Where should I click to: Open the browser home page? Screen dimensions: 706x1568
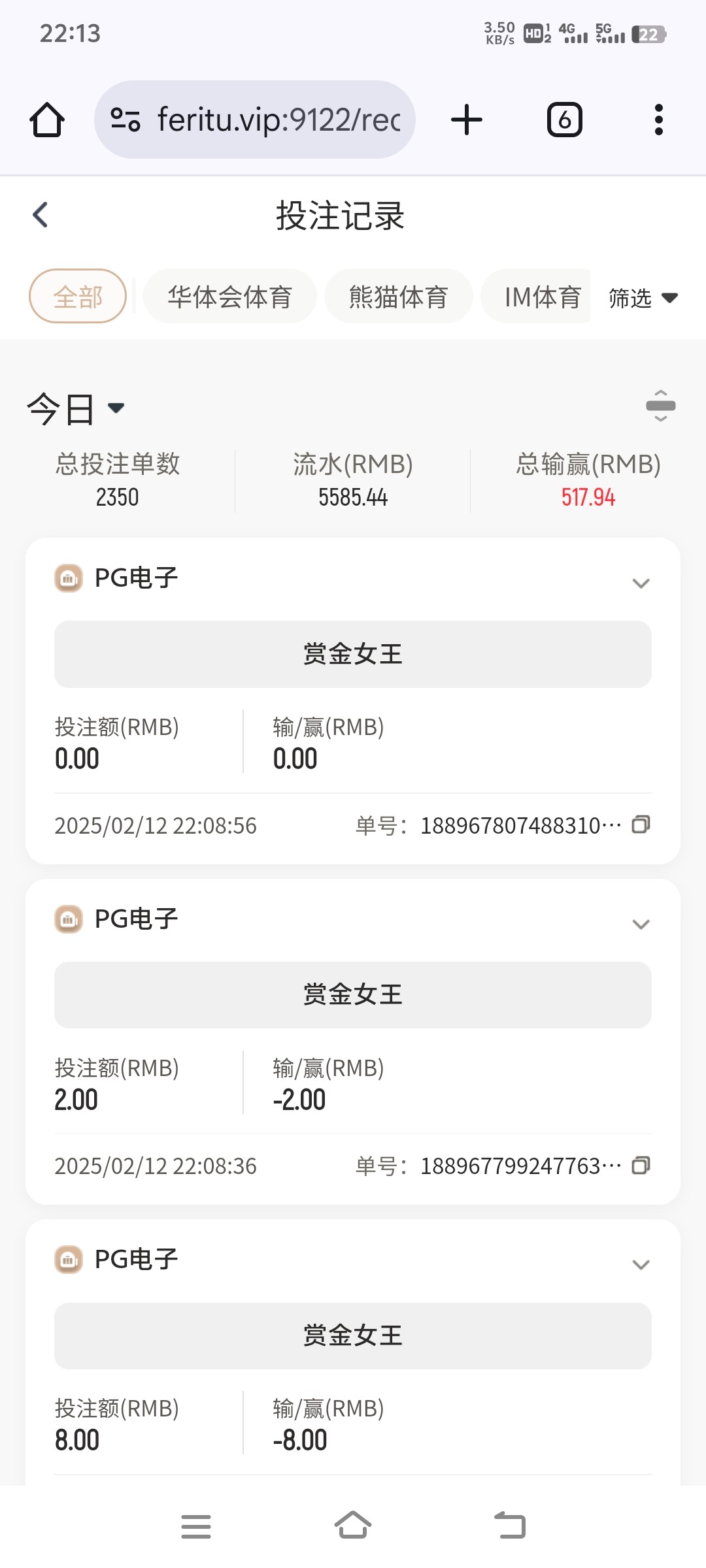pyautogui.click(x=47, y=120)
